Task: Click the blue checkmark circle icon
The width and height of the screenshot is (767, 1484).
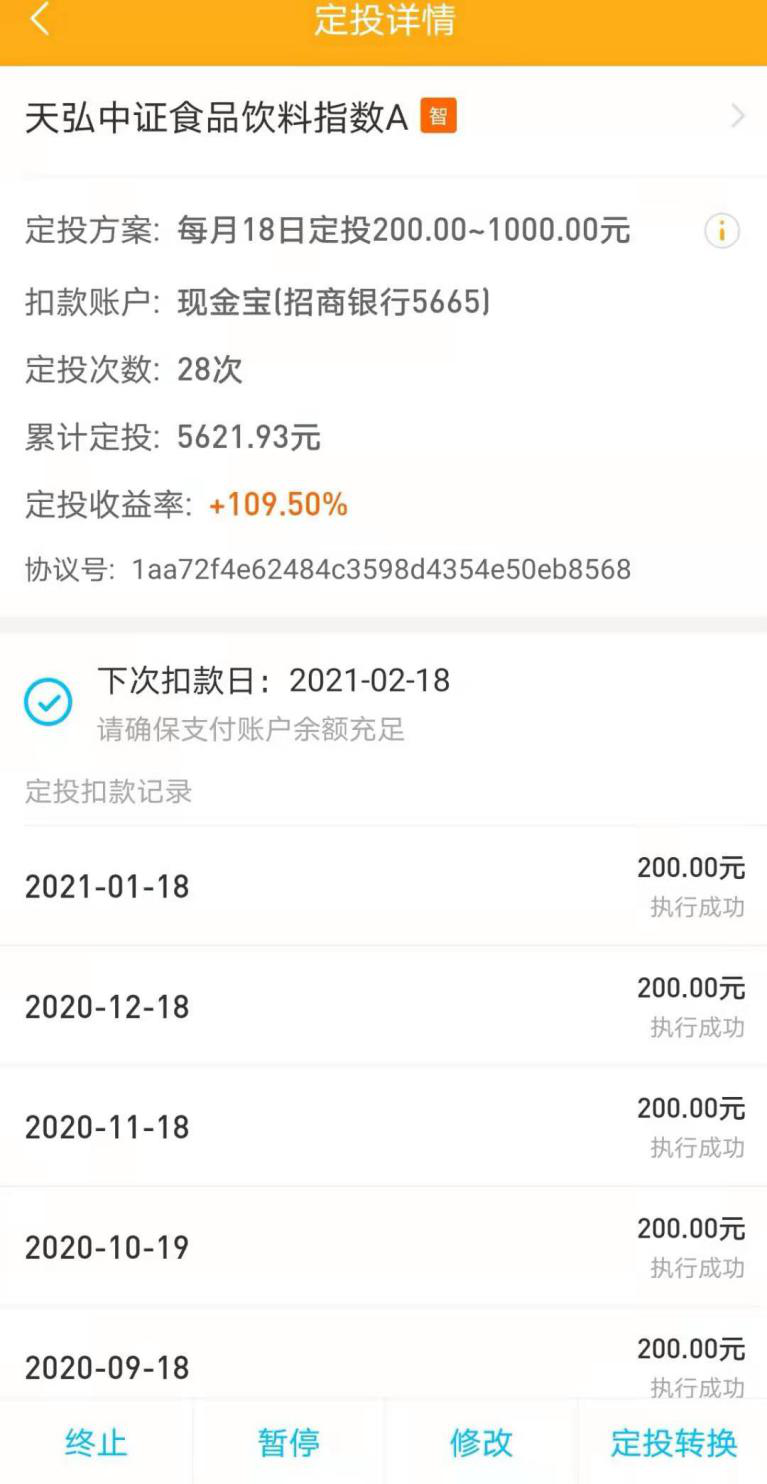Action: click(x=49, y=701)
